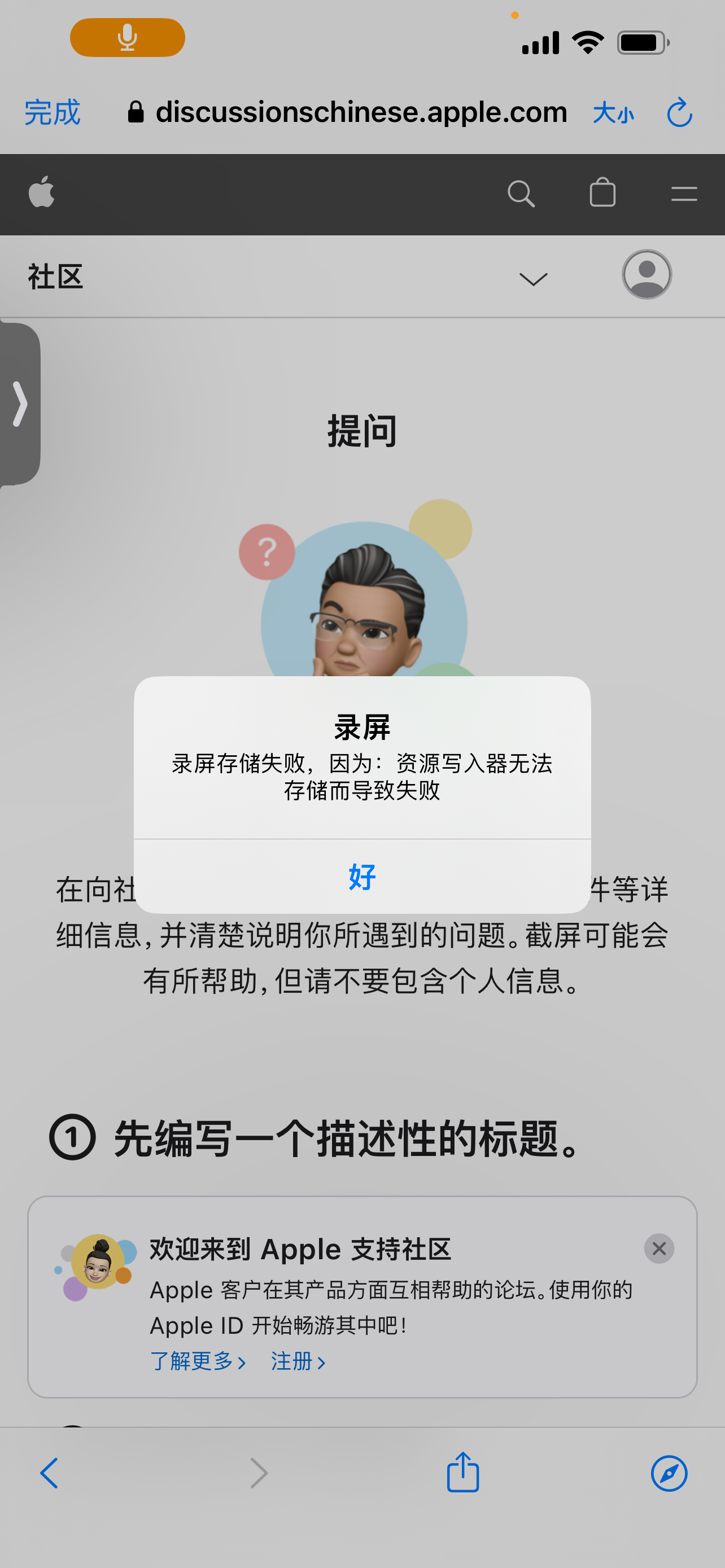Open the hamburger menu
Screen dimensions: 725x1568
tap(684, 194)
